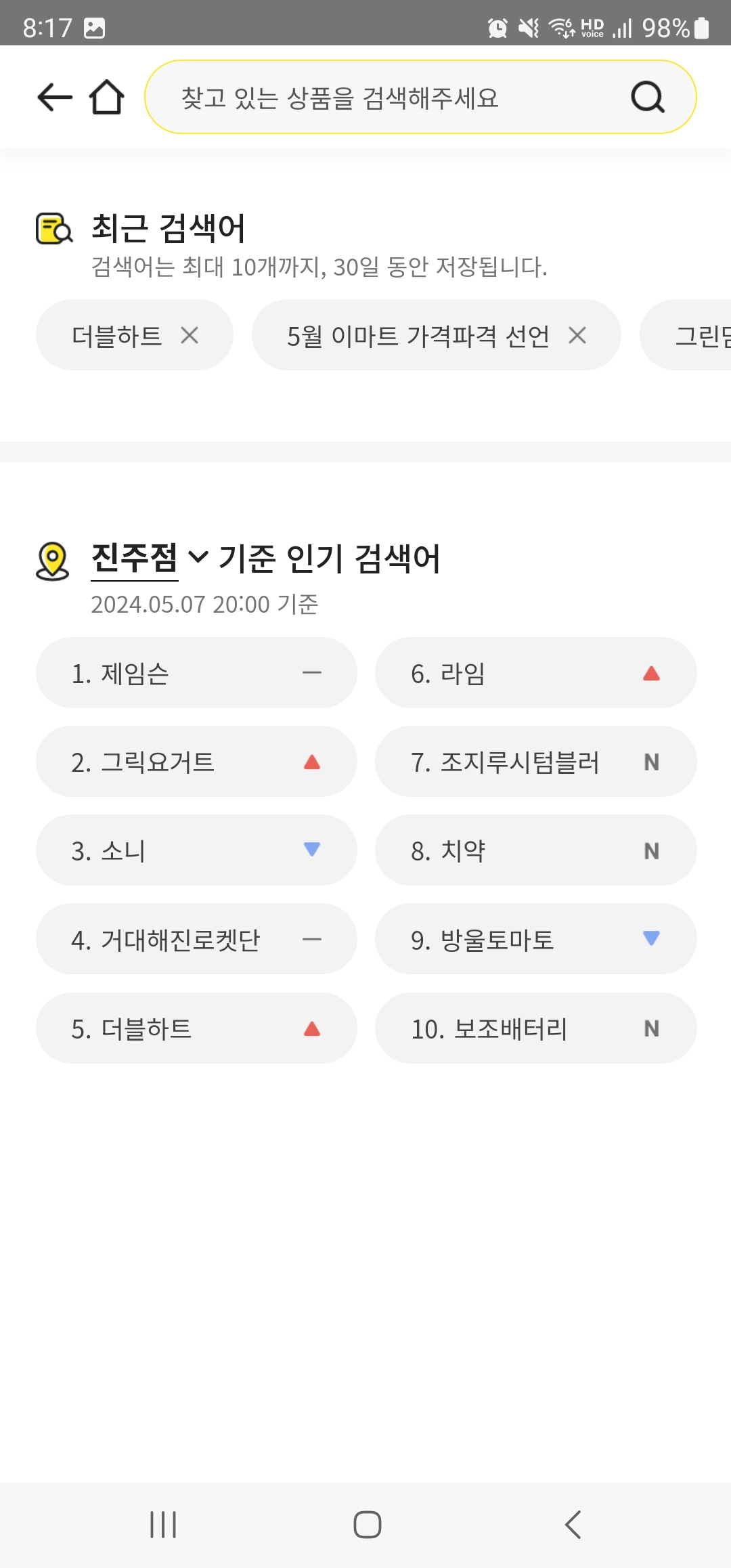This screenshot has height=1568, width=731.
Task: Select the home icon
Action: pos(108,96)
